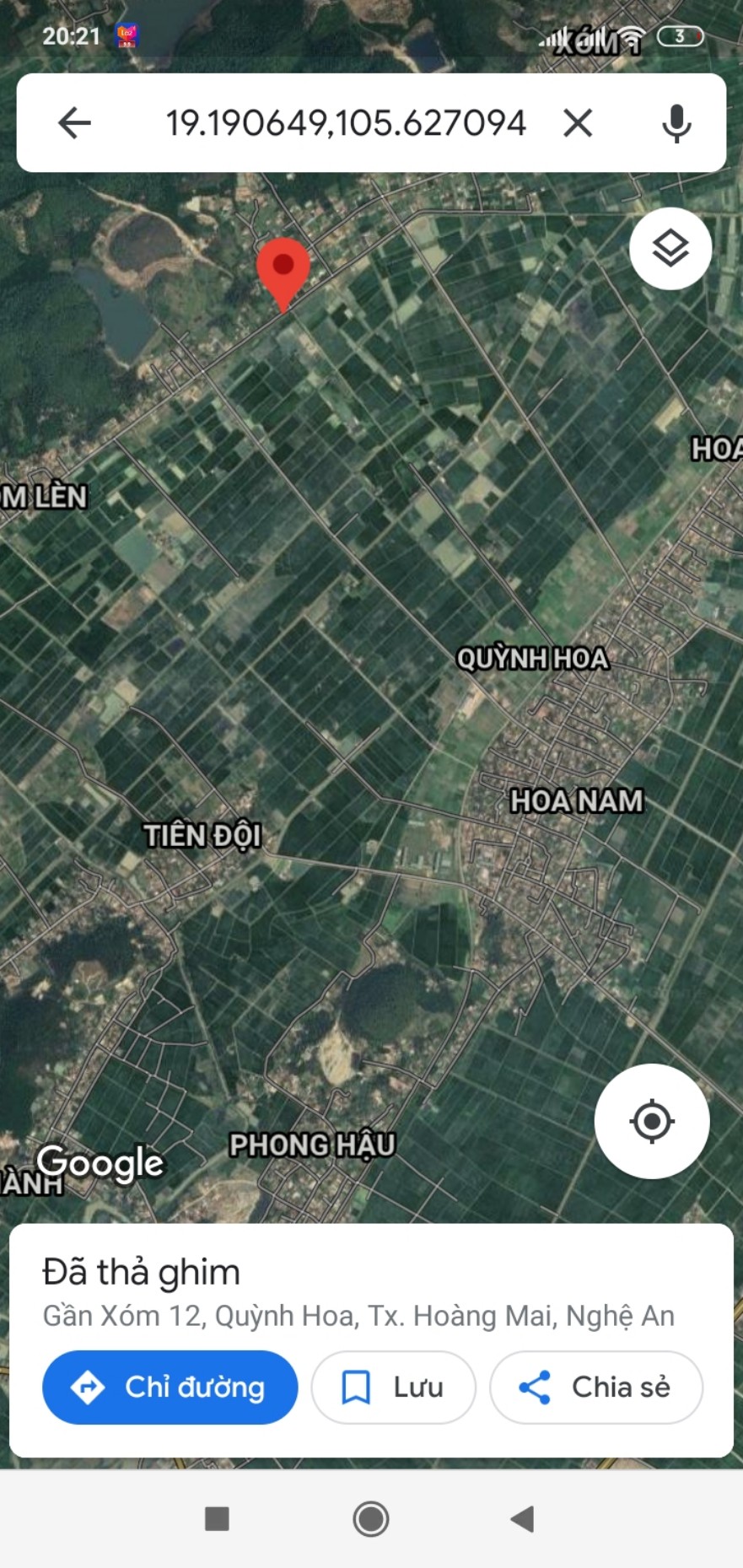Viewport: 743px width, 1568px height.
Task: Tap the my location crosshair icon
Action: (651, 1121)
